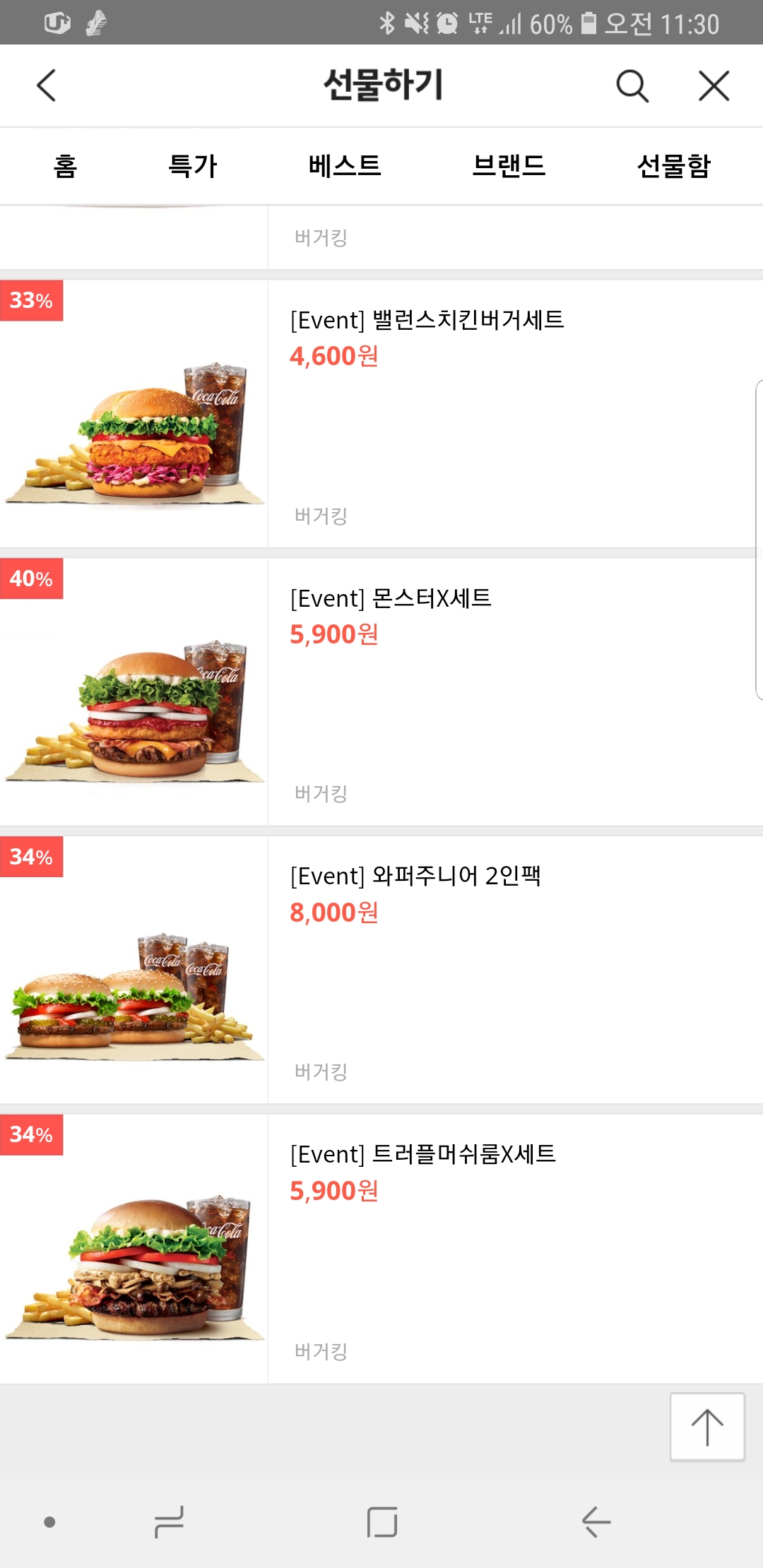Viewport: 763px width, 1568px height.
Task: Tap the system back key
Action: pos(596,1521)
